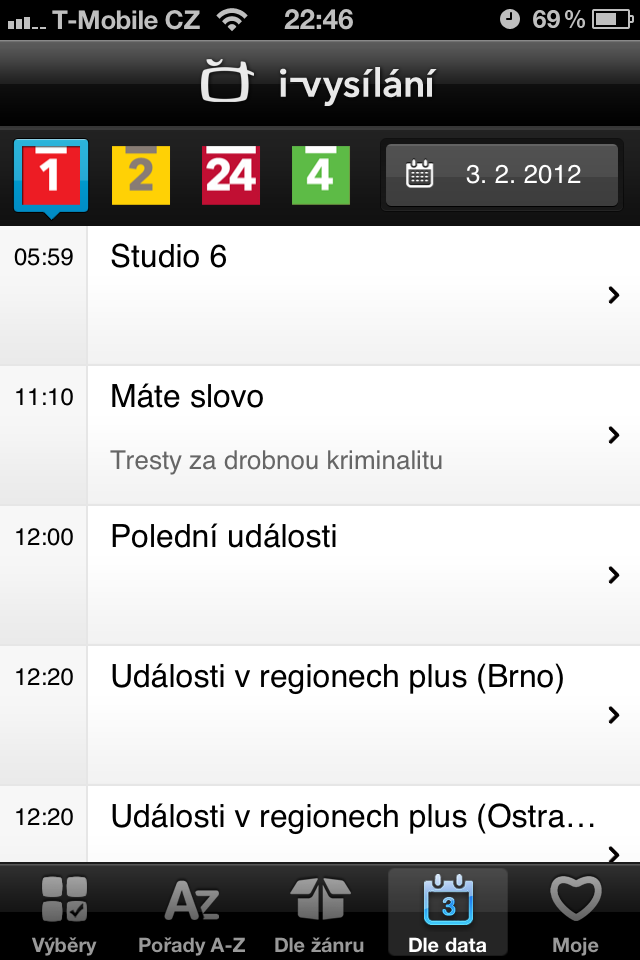Viewport: 640px width, 960px height.
Task: Open Události v regionech plus (Ostrava)
Action: [362, 828]
